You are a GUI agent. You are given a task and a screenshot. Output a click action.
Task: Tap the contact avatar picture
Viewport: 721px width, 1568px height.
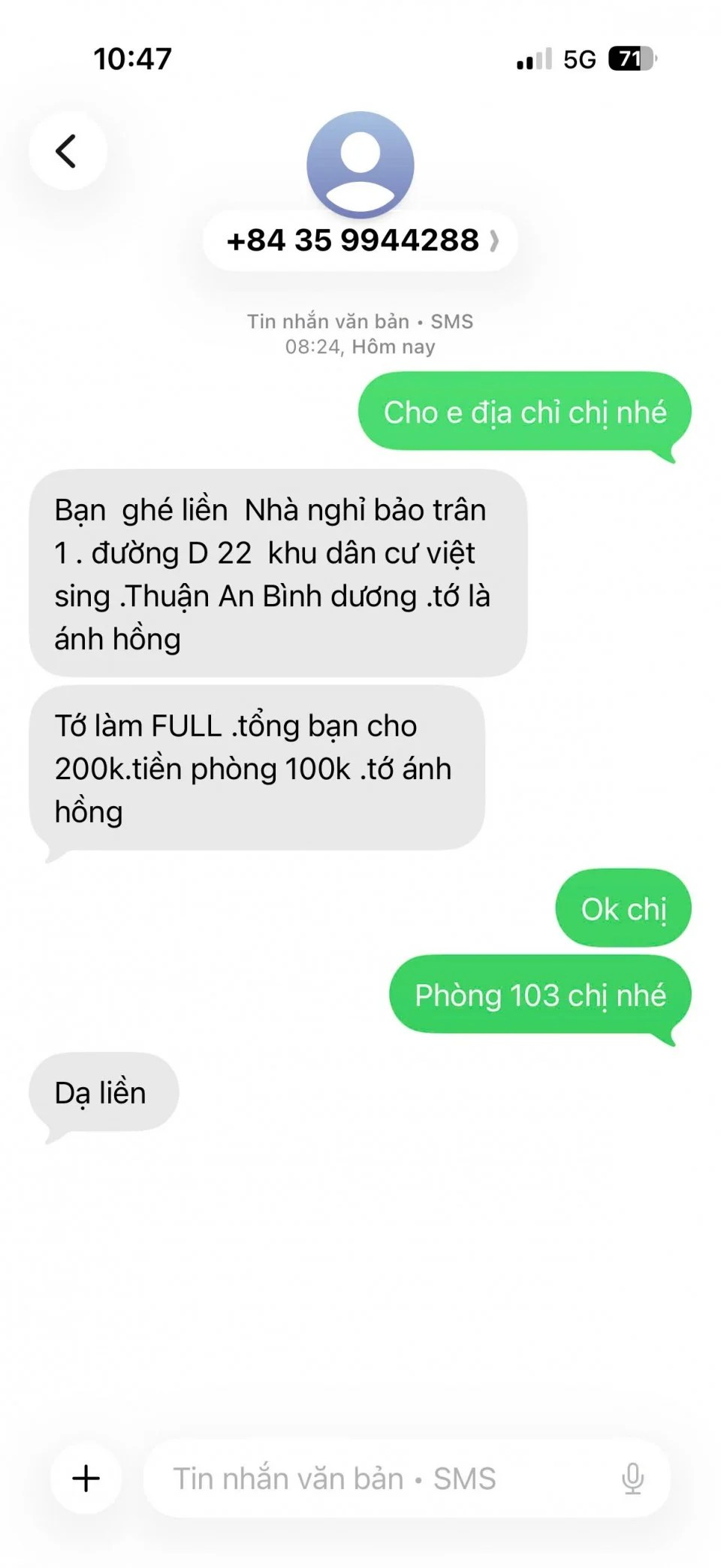360,163
